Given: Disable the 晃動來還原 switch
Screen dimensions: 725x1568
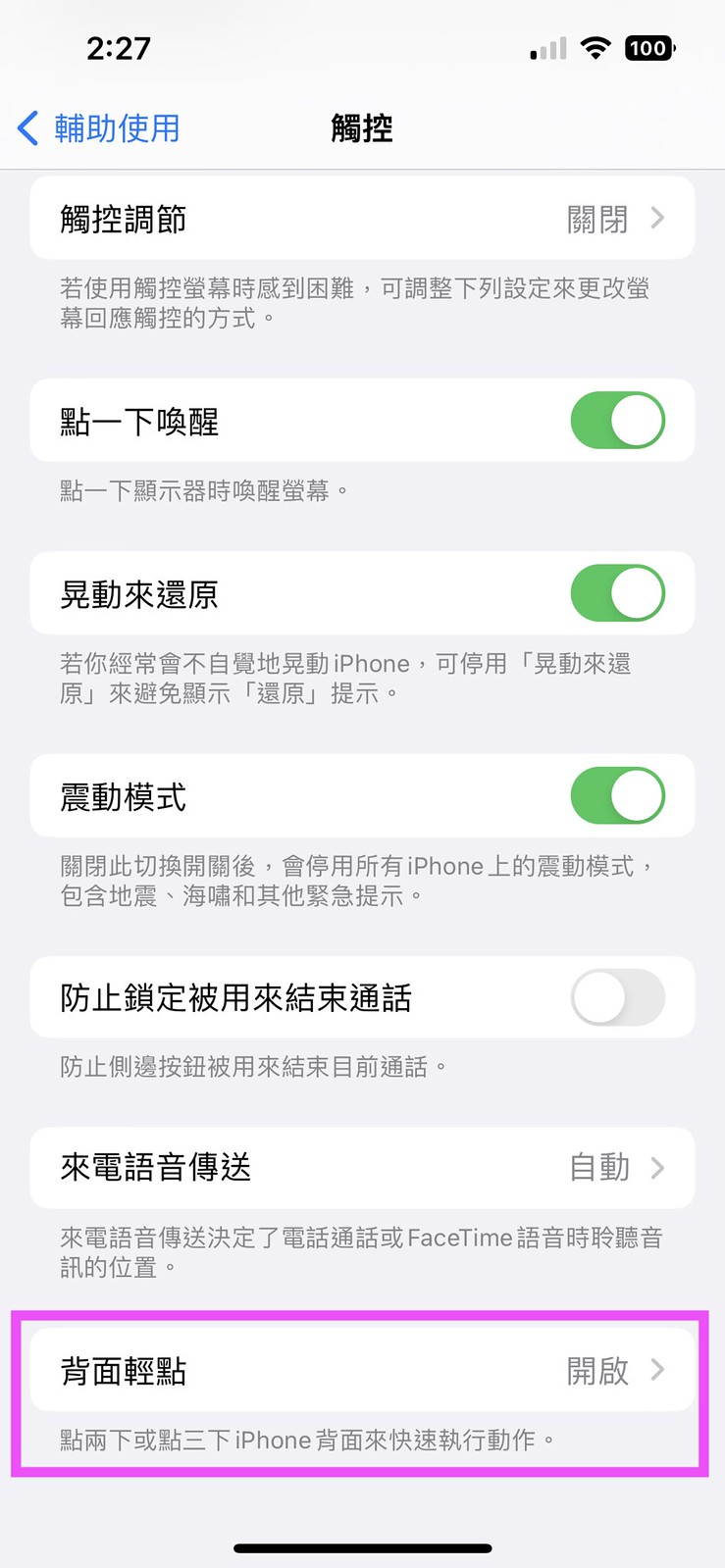Looking at the screenshot, I should point(617,593).
